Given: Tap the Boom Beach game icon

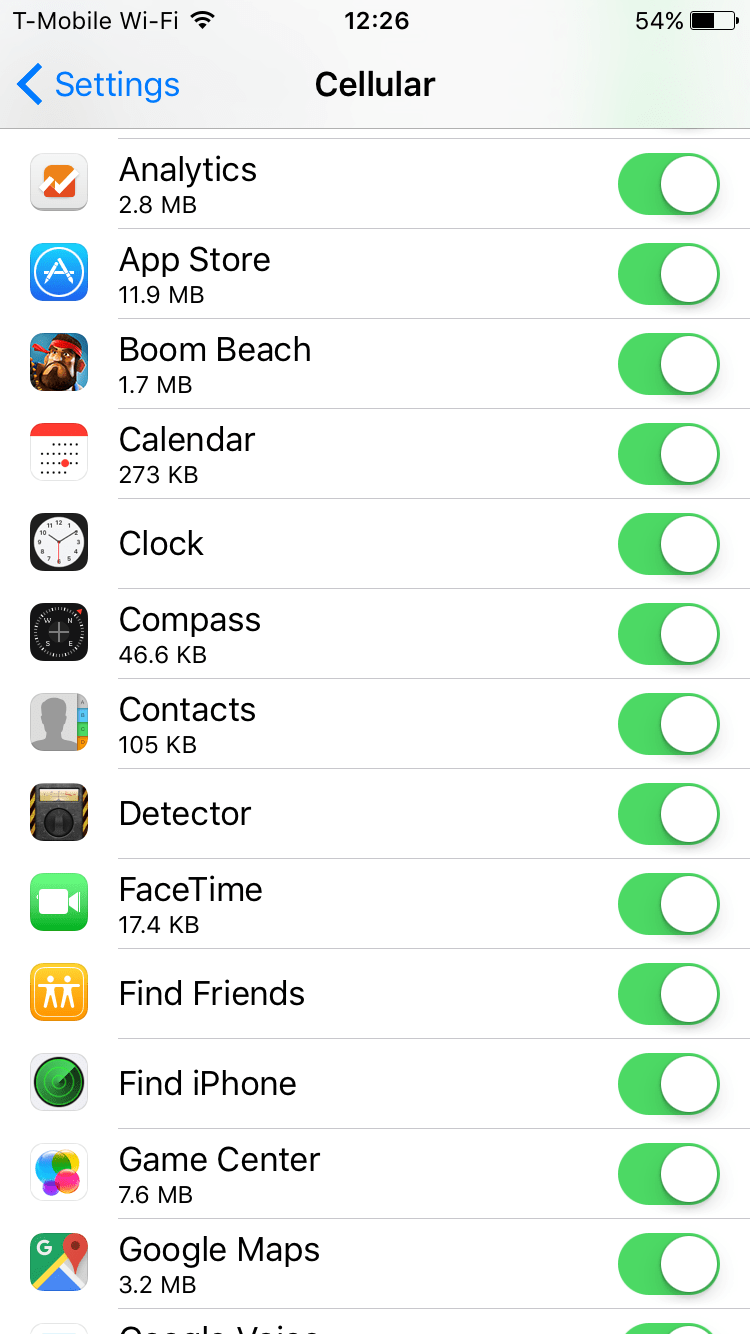Looking at the screenshot, I should (x=58, y=362).
